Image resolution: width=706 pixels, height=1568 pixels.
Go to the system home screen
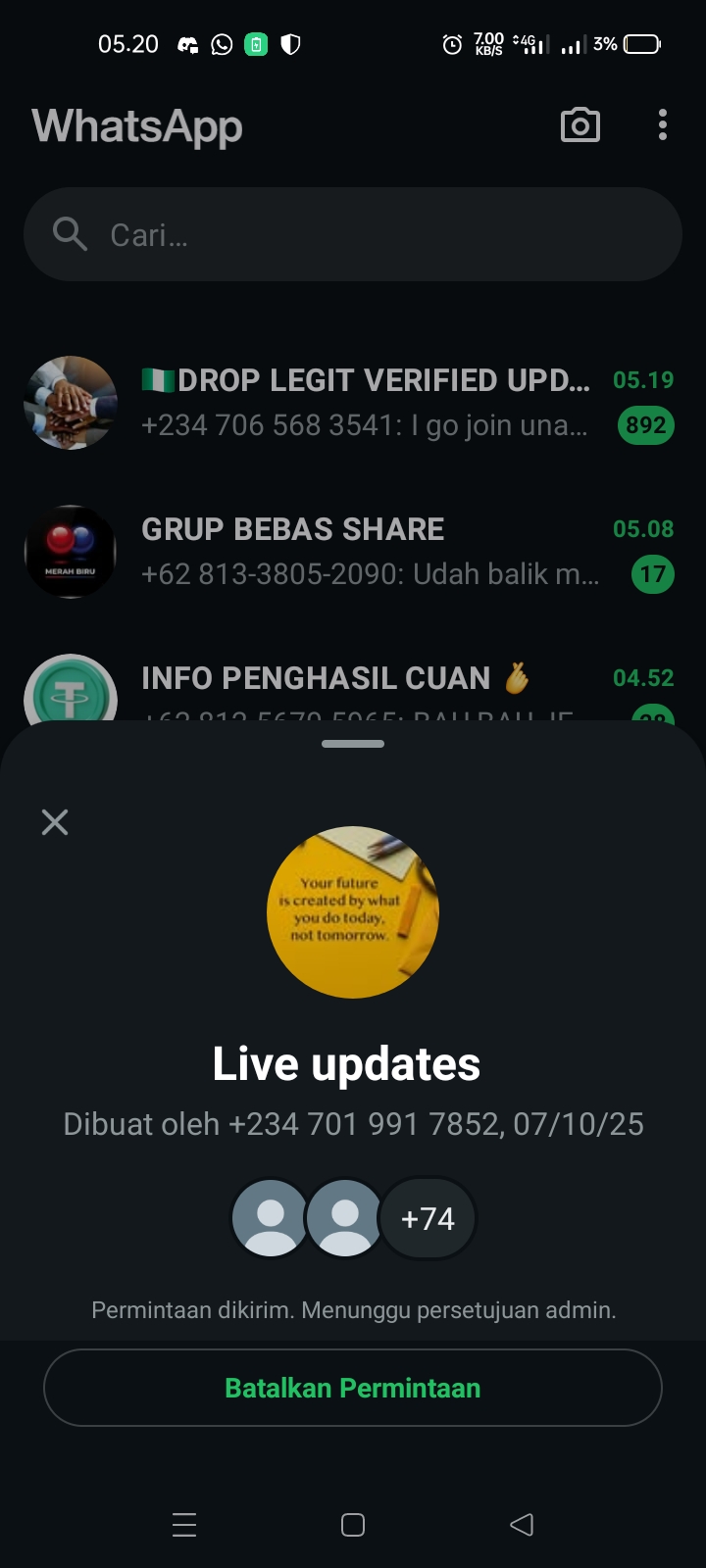click(353, 1525)
